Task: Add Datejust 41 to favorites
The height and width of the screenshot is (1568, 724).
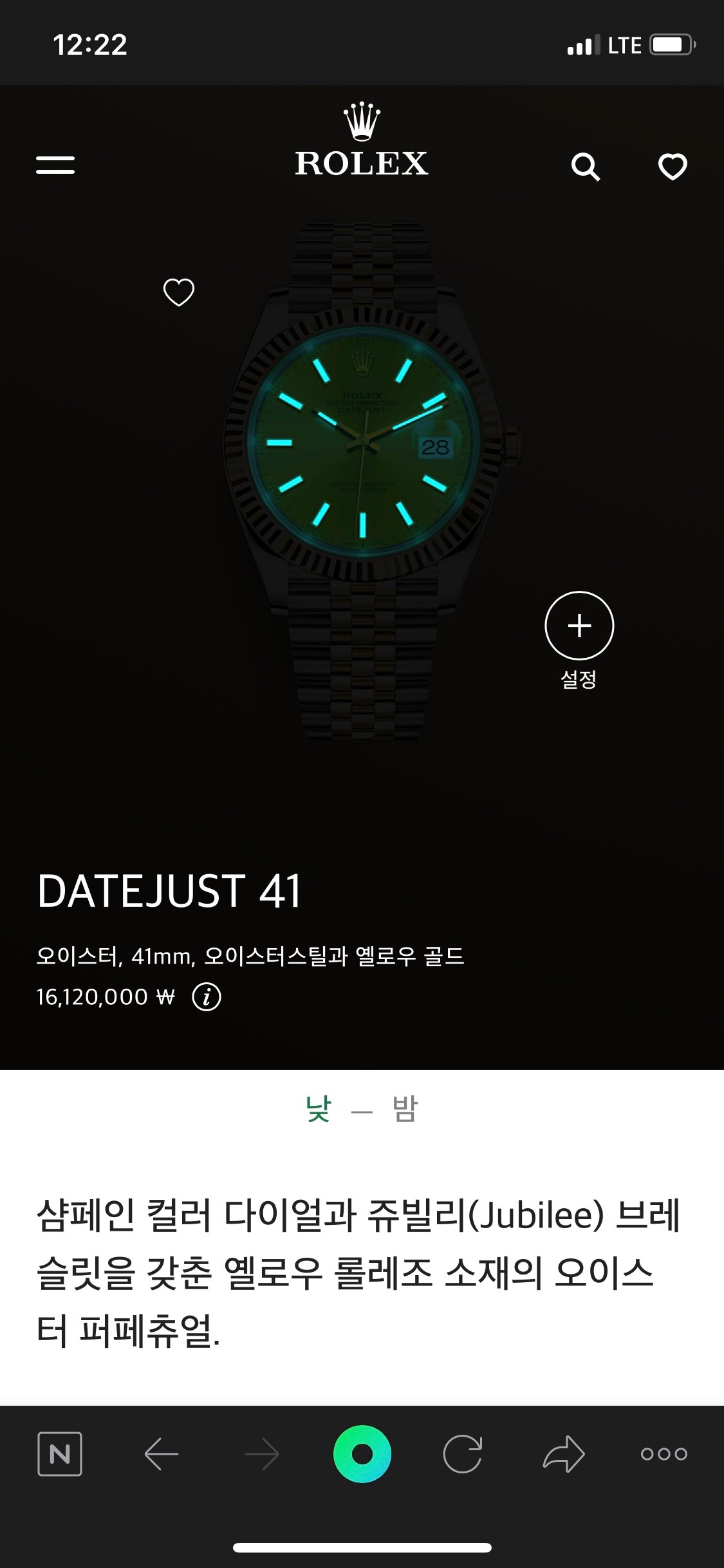Action: [x=179, y=292]
